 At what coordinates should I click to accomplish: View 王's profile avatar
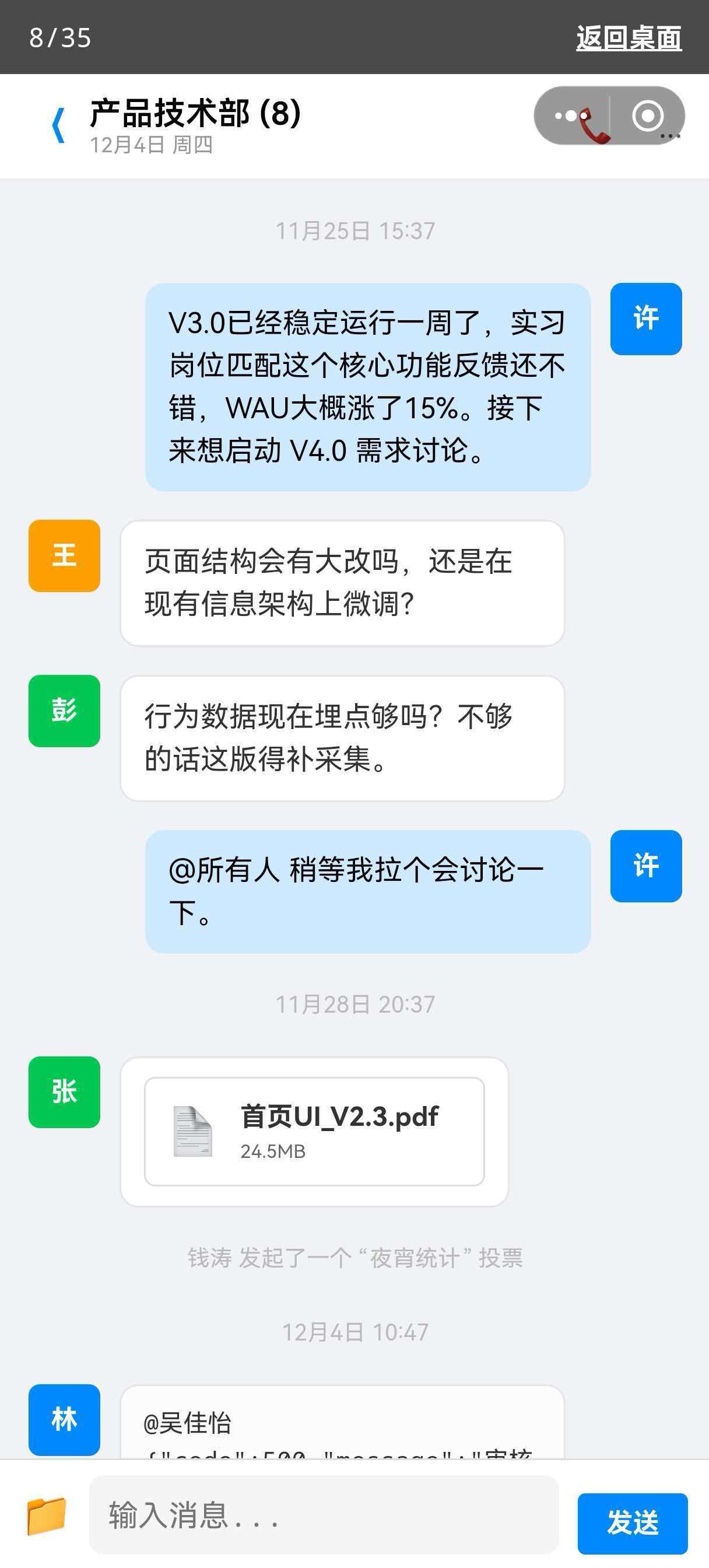click(65, 556)
